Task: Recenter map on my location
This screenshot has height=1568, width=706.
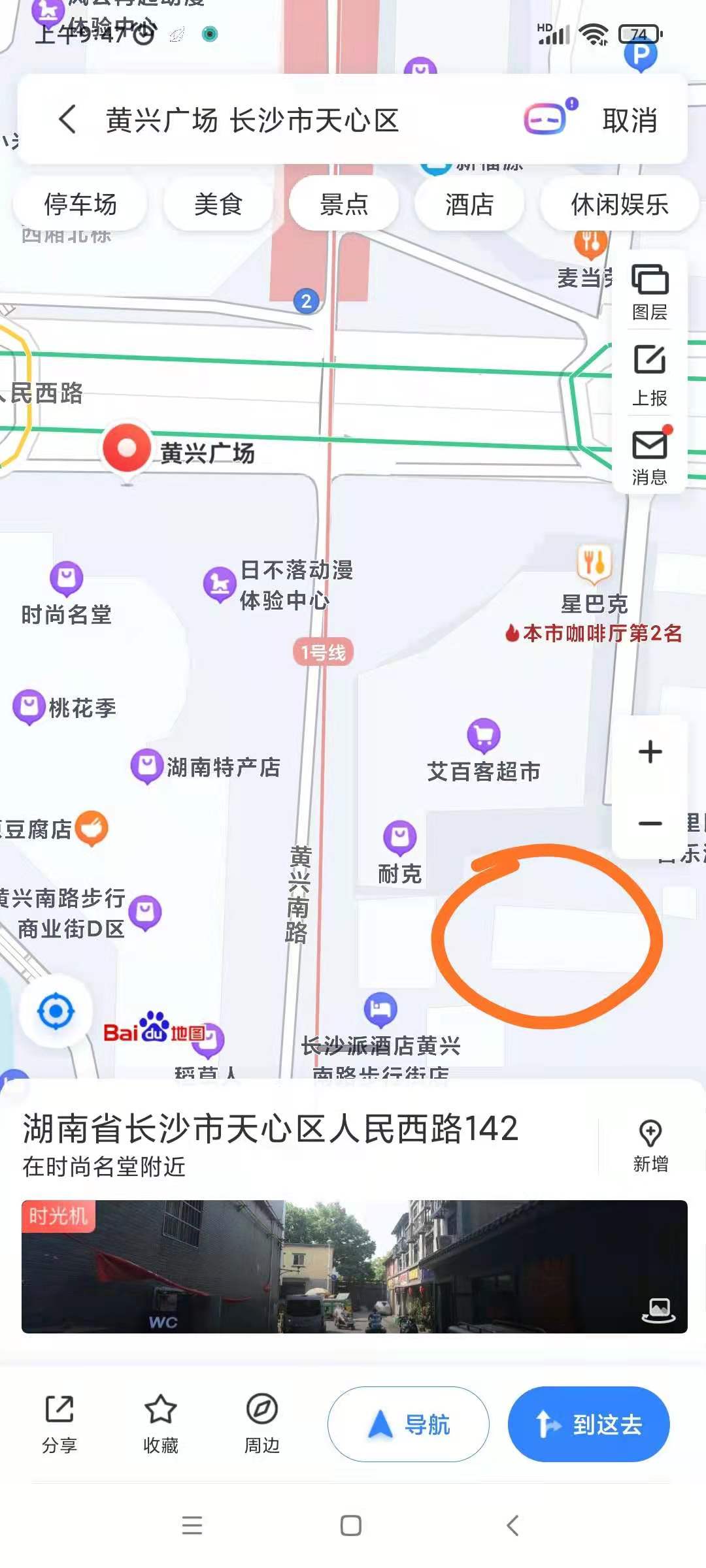Action: coord(56,1011)
